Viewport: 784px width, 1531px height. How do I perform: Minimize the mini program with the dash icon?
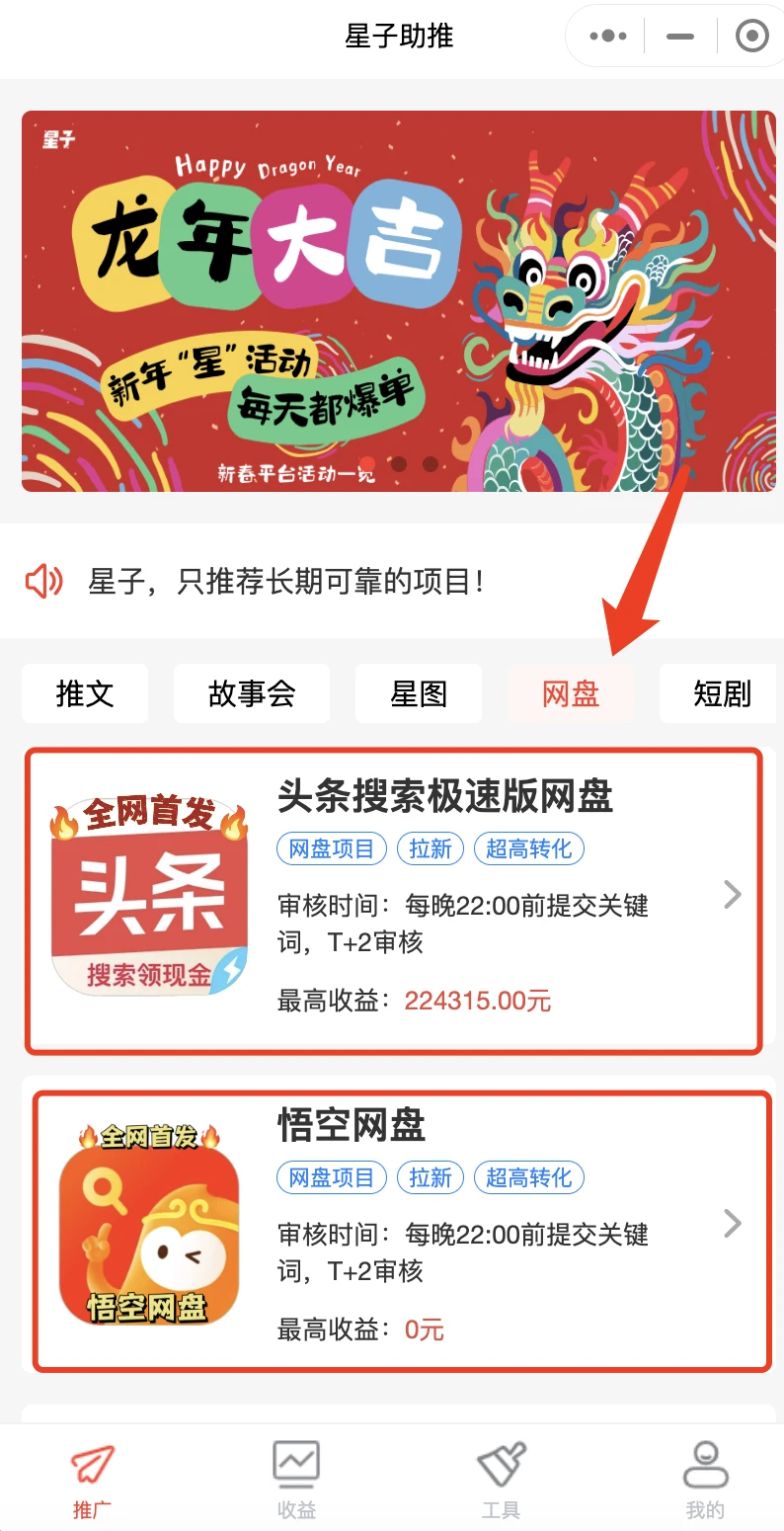point(680,37)
